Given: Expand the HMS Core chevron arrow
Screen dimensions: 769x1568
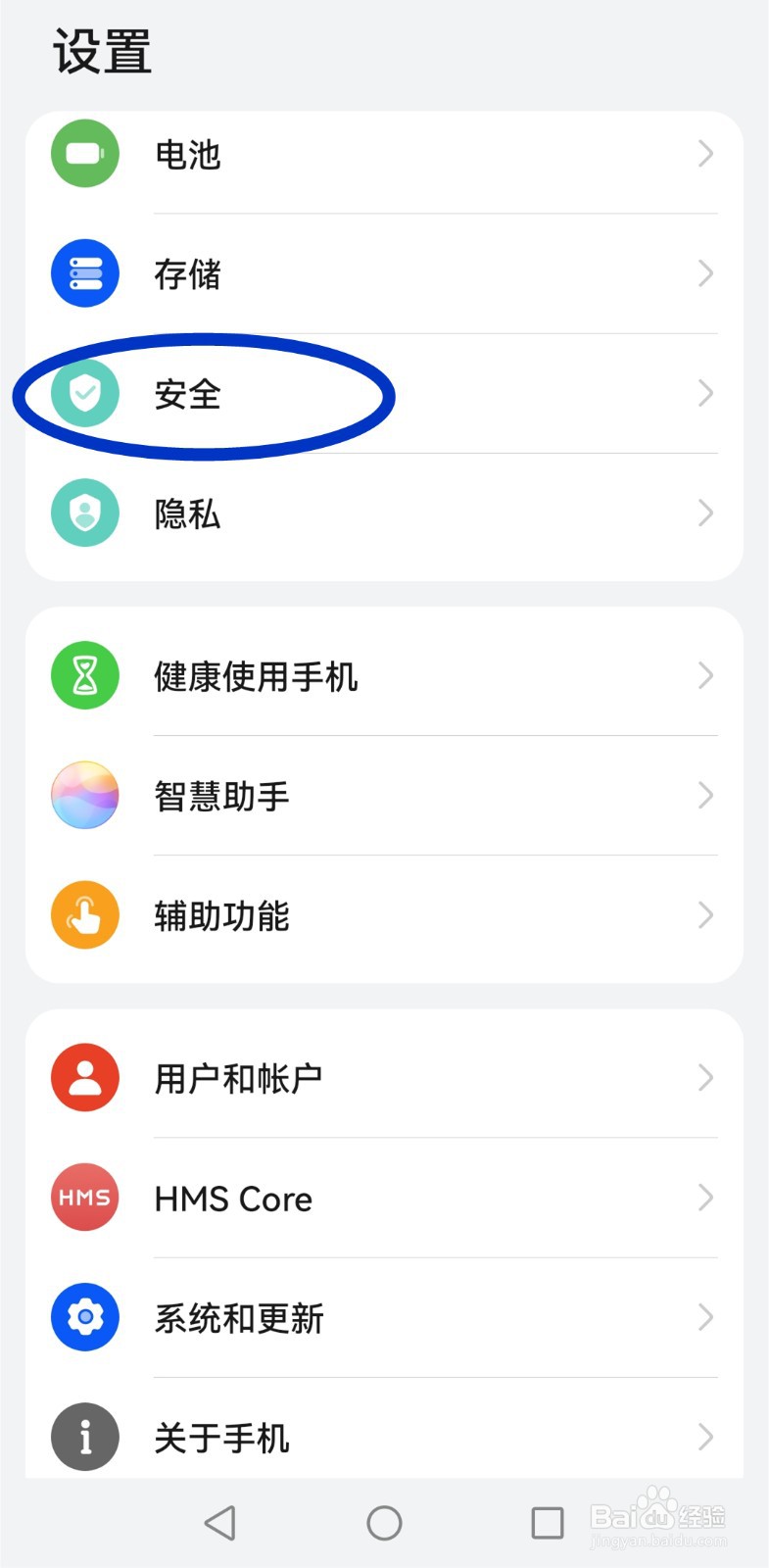Looking at the screenshot, I should [x=705, y=1197].
